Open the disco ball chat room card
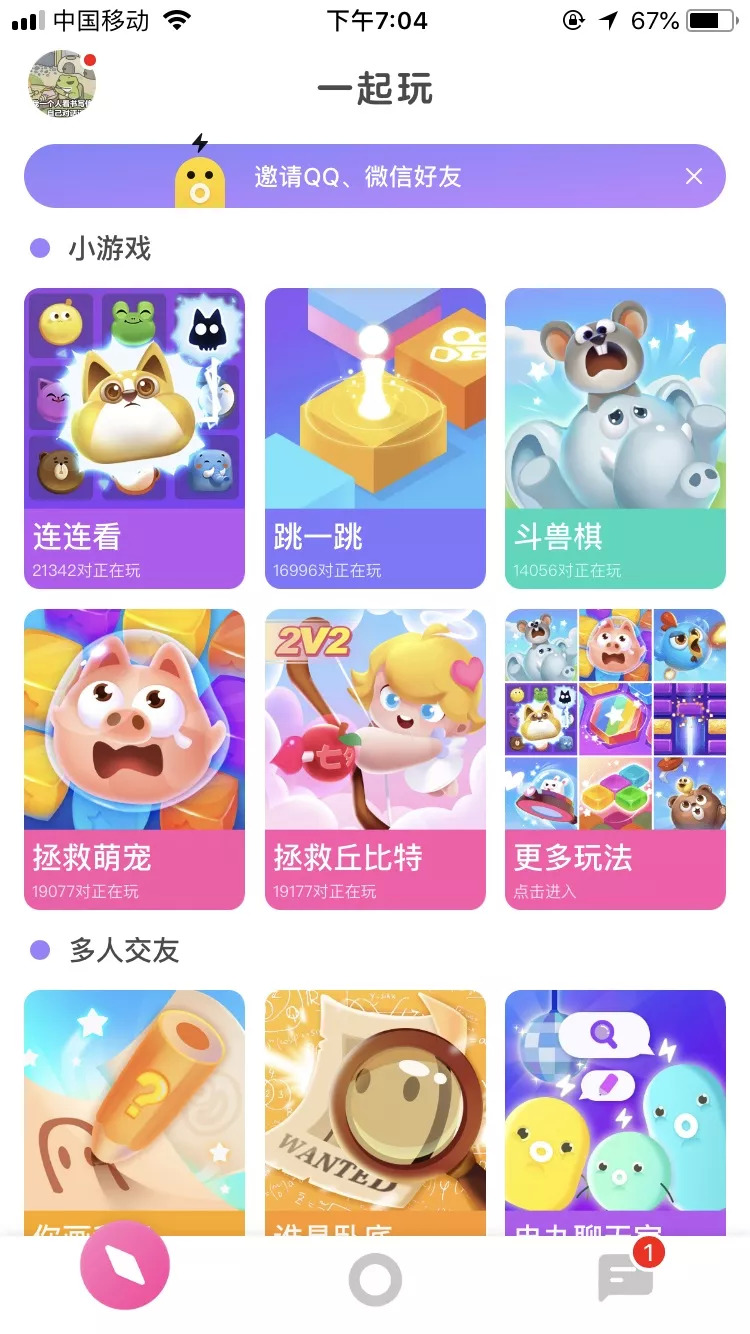The image size is (750, 1334). pos(615,1110)
